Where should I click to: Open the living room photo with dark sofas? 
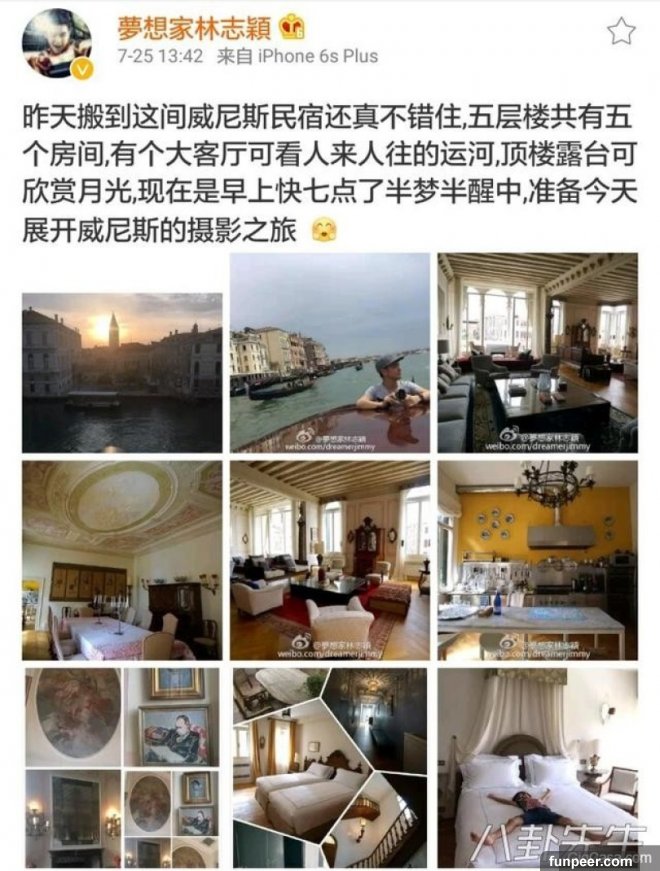pos(537,353)
